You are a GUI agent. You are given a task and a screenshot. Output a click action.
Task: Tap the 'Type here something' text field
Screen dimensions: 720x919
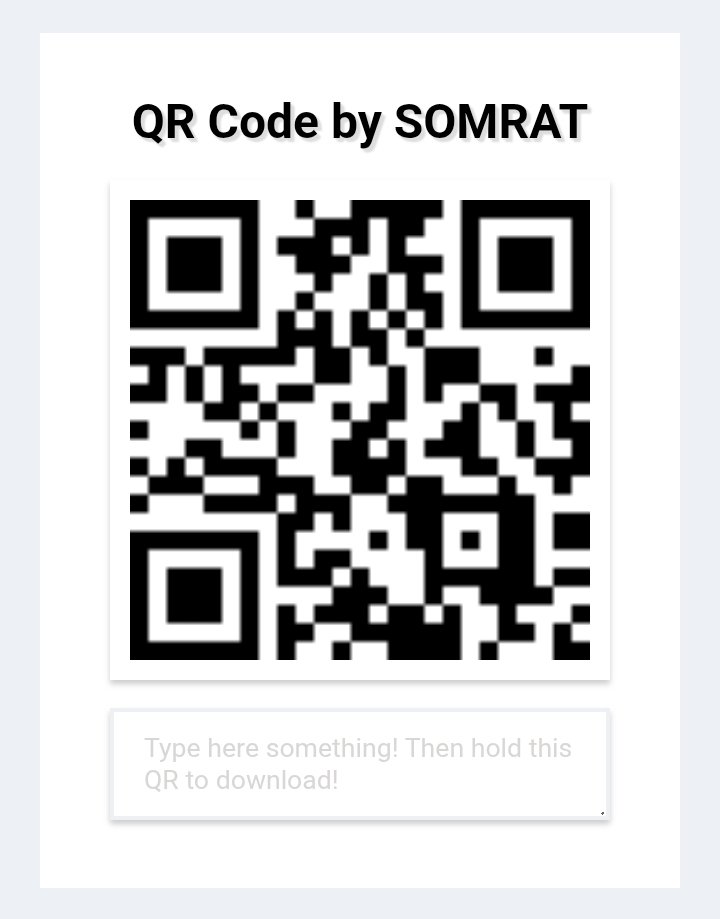pos(359,764)
